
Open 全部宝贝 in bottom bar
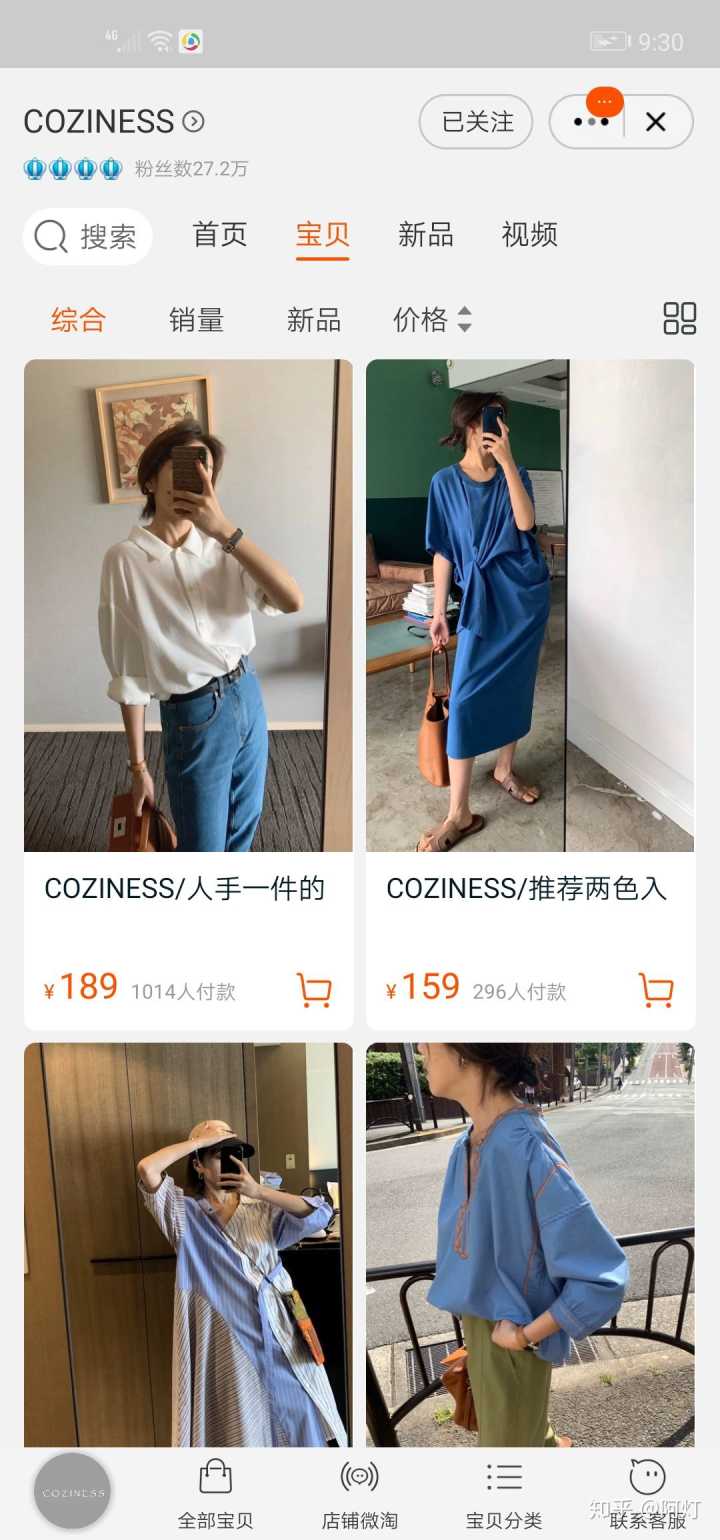[215, 1493]
